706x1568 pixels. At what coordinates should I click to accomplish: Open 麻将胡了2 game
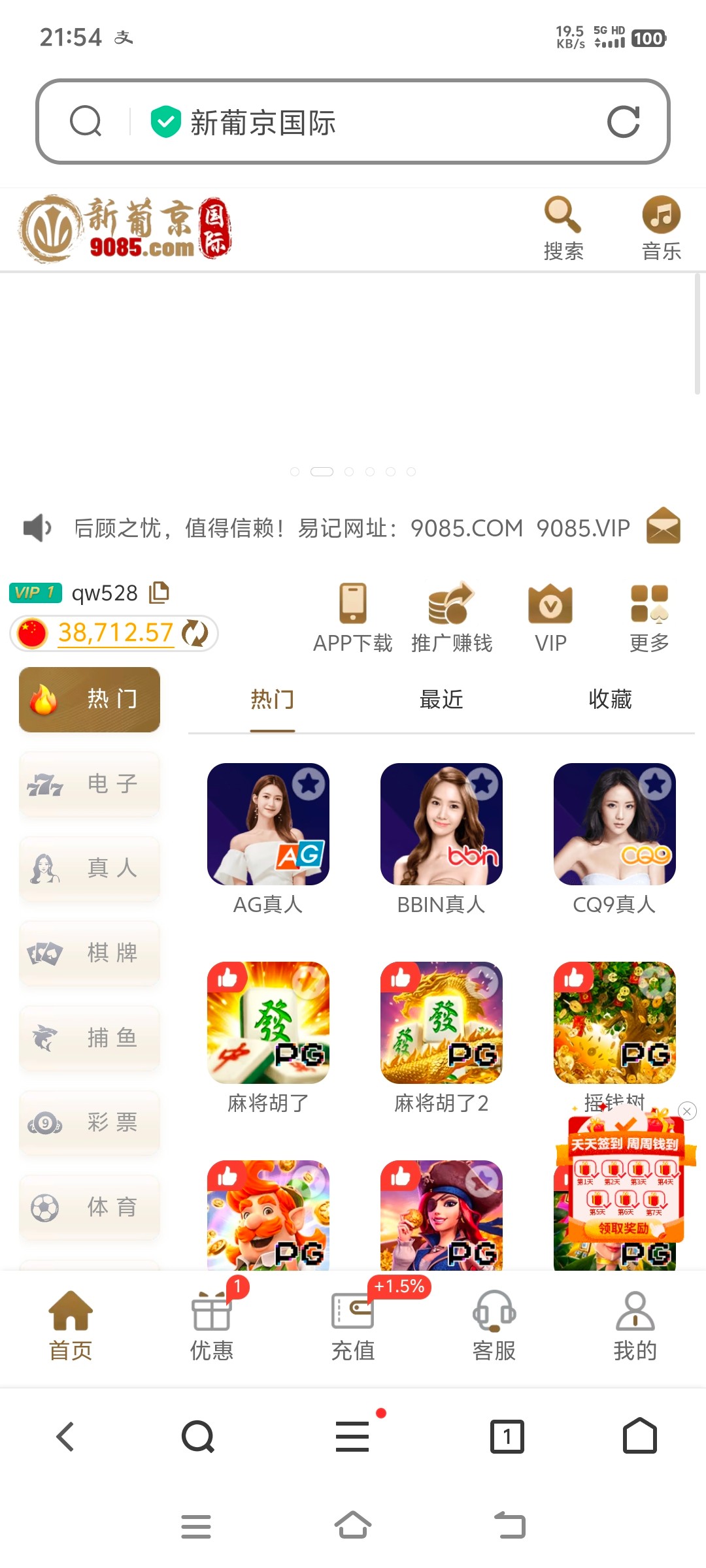(441, 1022)
